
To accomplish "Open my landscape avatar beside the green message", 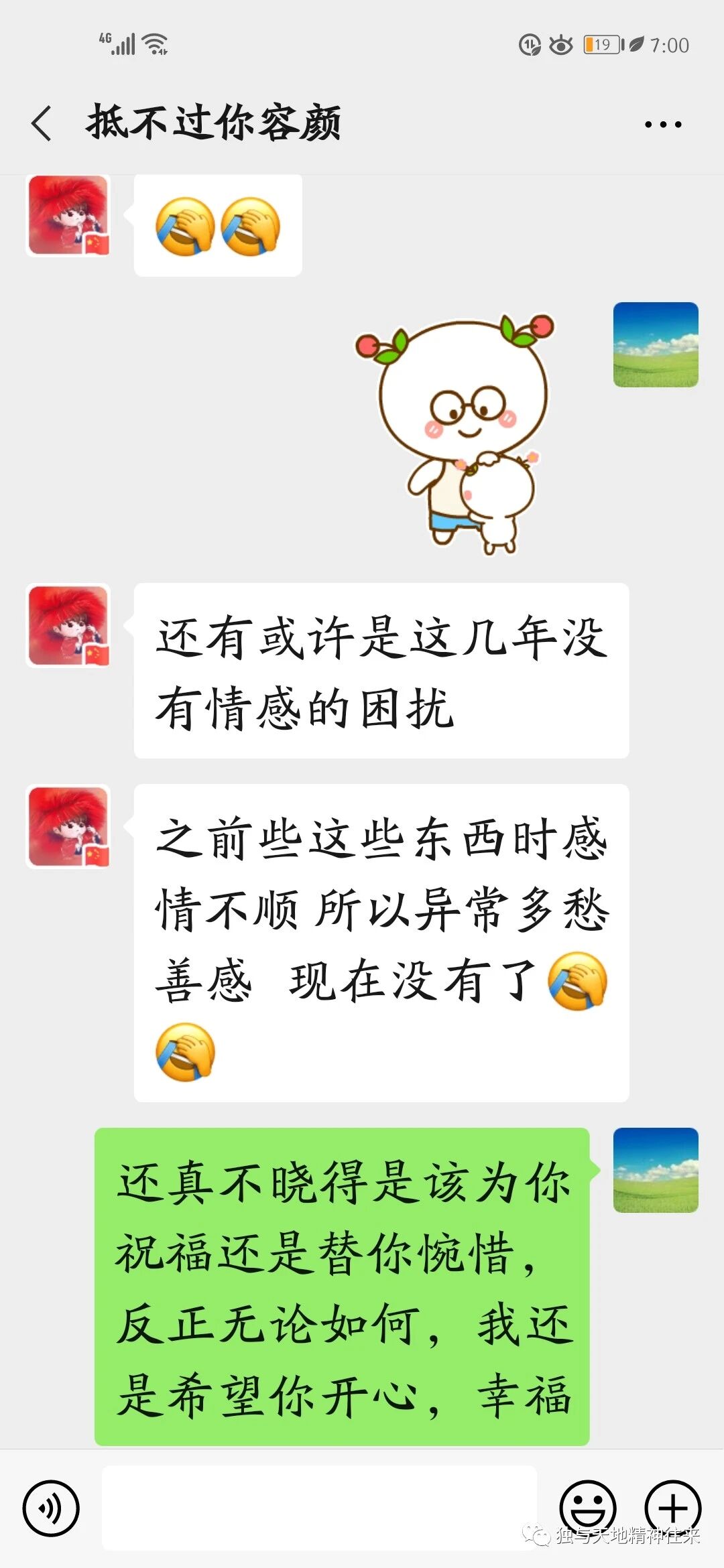I will (x=656, y=1170).
